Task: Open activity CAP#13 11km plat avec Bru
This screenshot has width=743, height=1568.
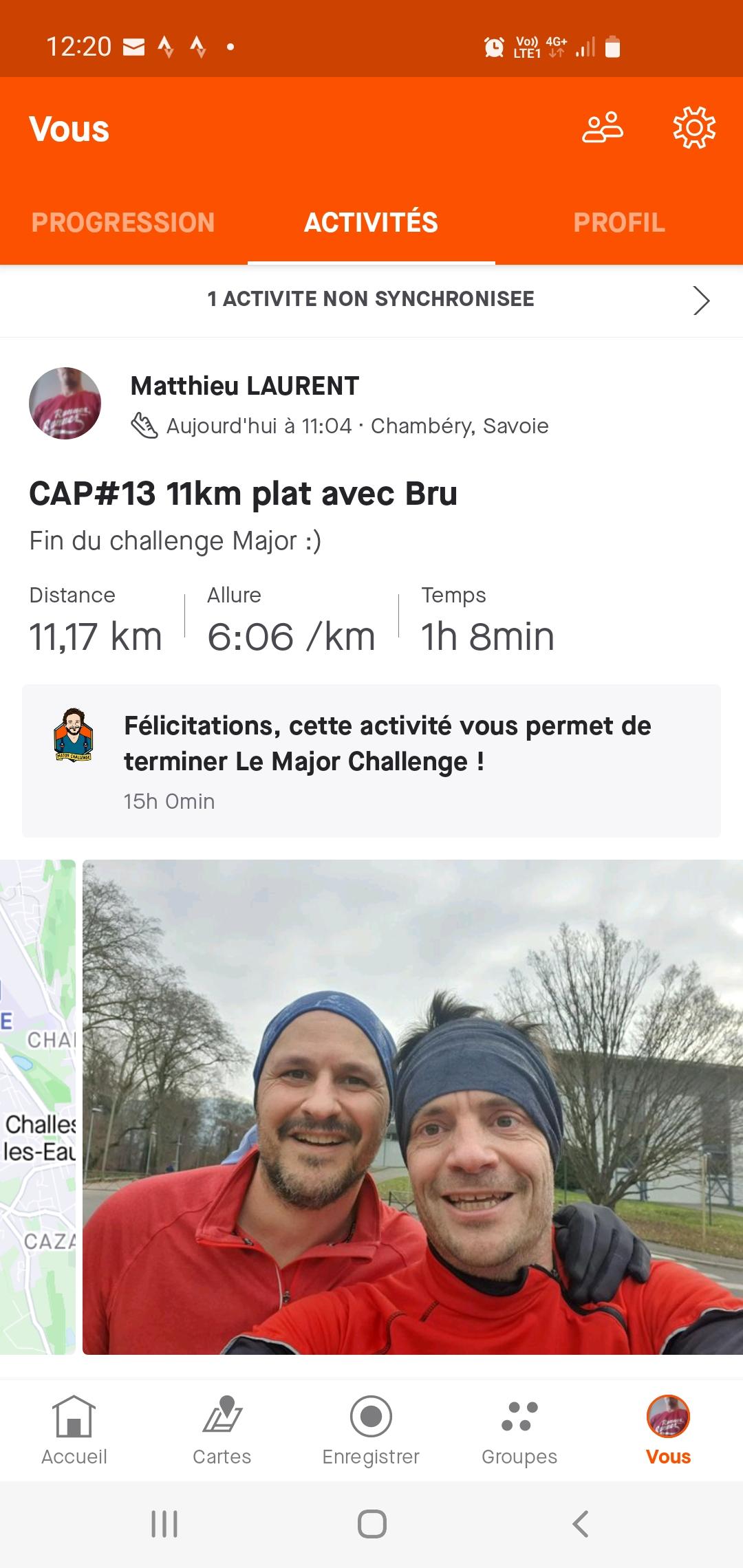Action: 243,494
